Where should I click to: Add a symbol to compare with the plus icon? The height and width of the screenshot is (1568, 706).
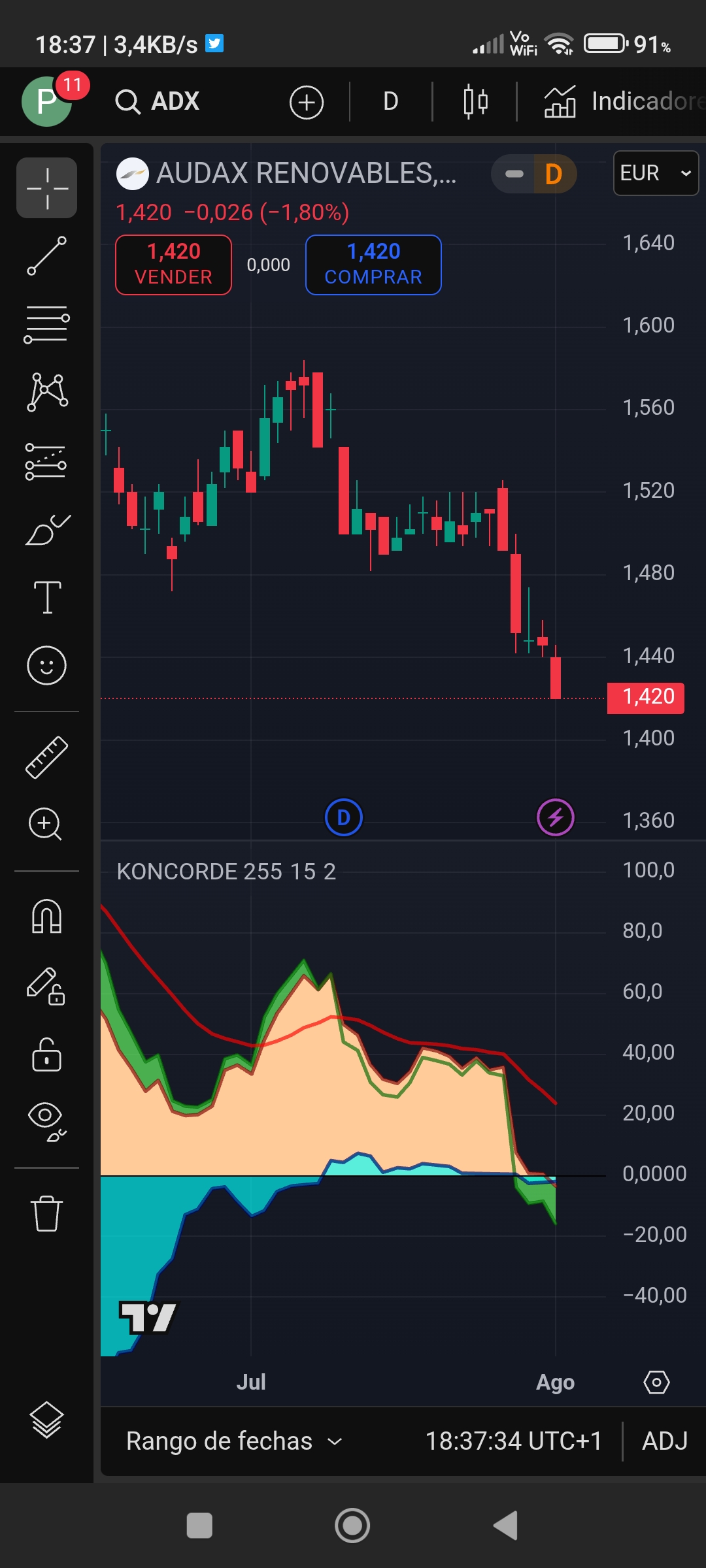[x=307, y=102]
